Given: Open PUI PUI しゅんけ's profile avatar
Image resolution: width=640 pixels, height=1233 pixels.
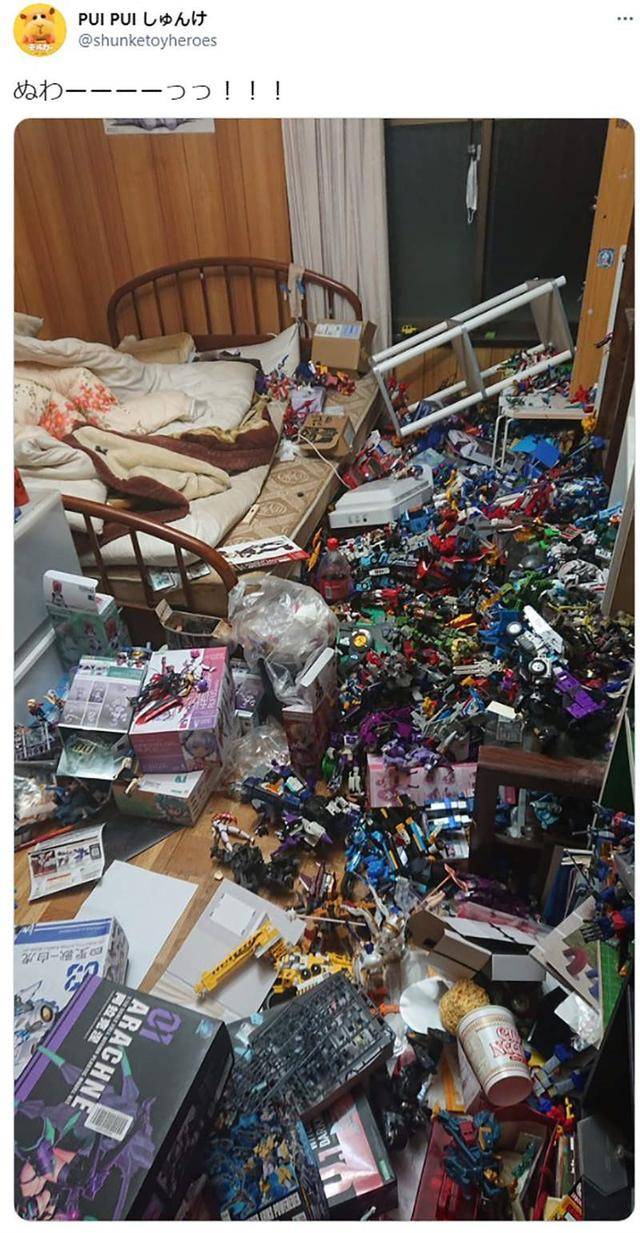Looking at the screenshot, I should point(39,30).
